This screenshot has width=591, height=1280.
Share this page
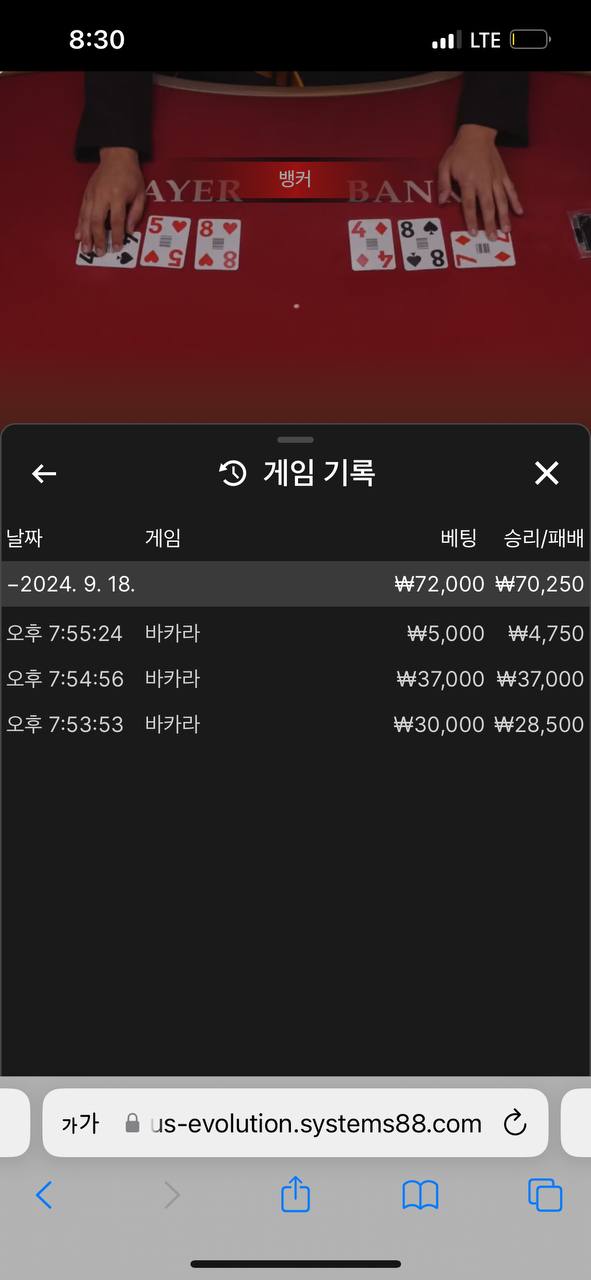pyautogui.click(x=295, y=1193)
